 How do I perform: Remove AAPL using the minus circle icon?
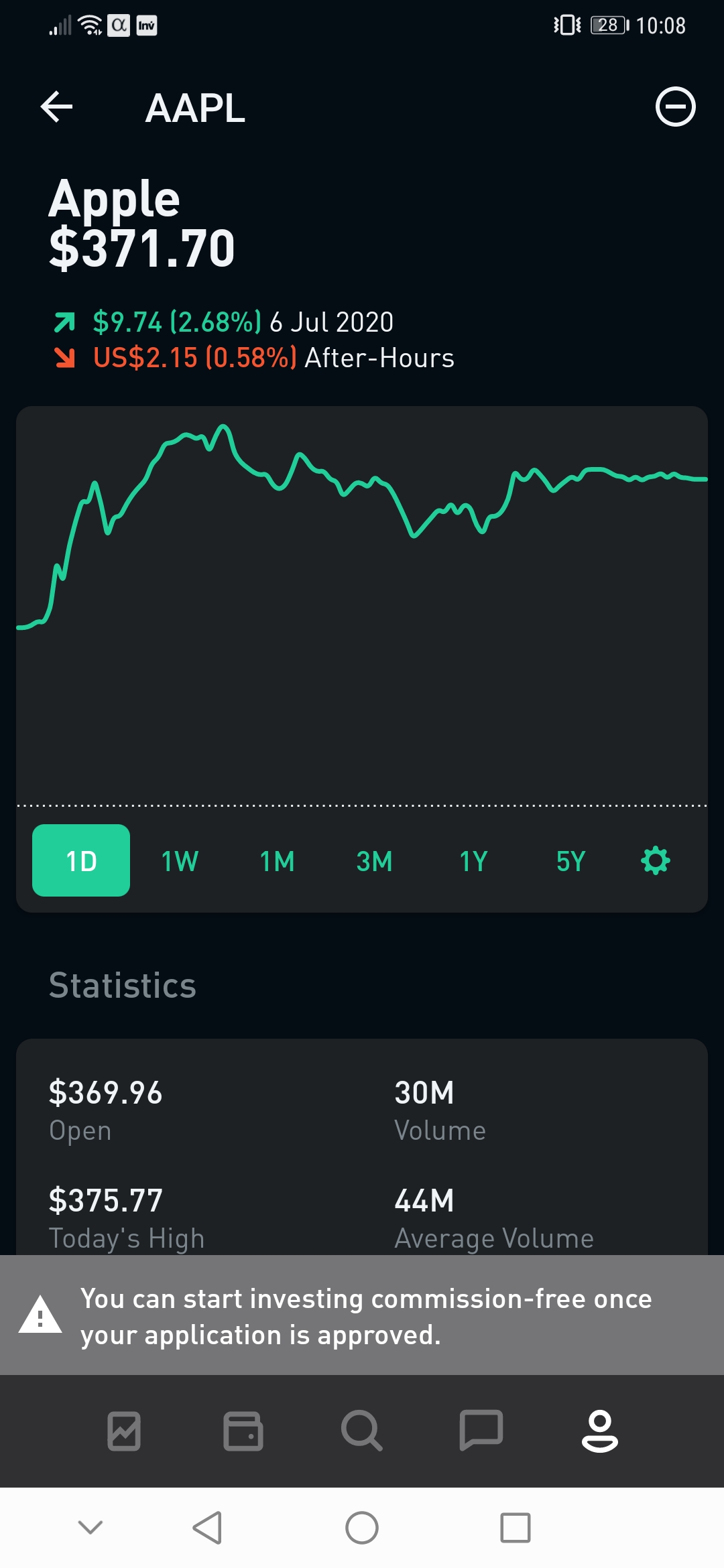click(x=675, y=107)
